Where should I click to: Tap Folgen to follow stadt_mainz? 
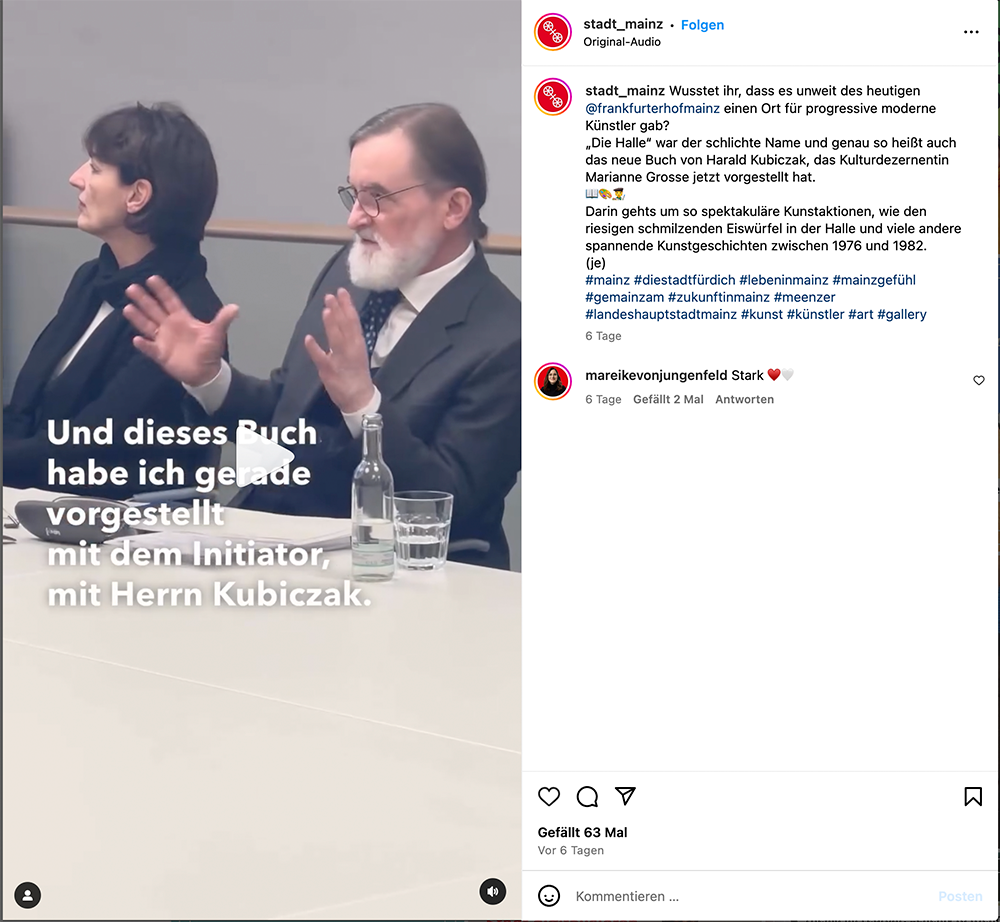pos(702,25)
